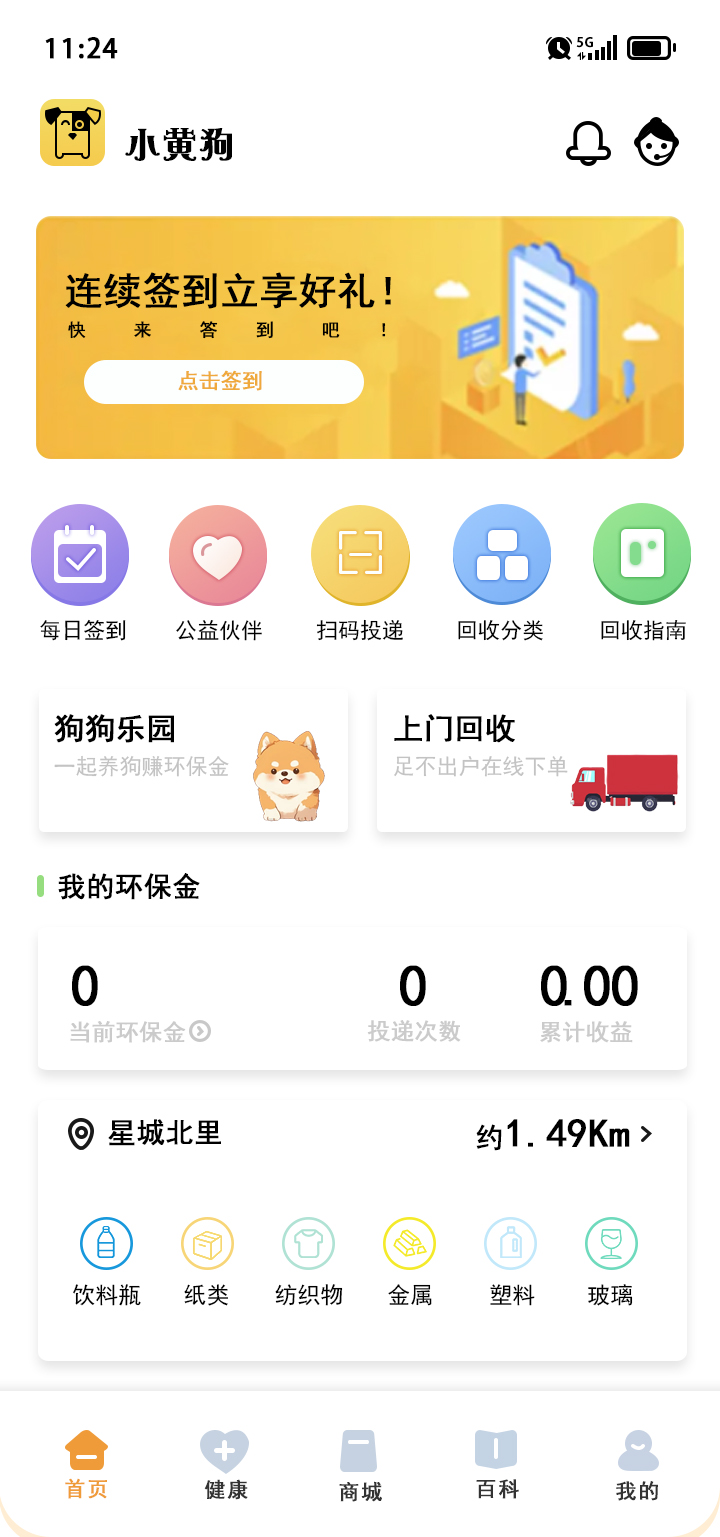
Task: Open 回收分类 recycling categories
Action: pos(501,573)
